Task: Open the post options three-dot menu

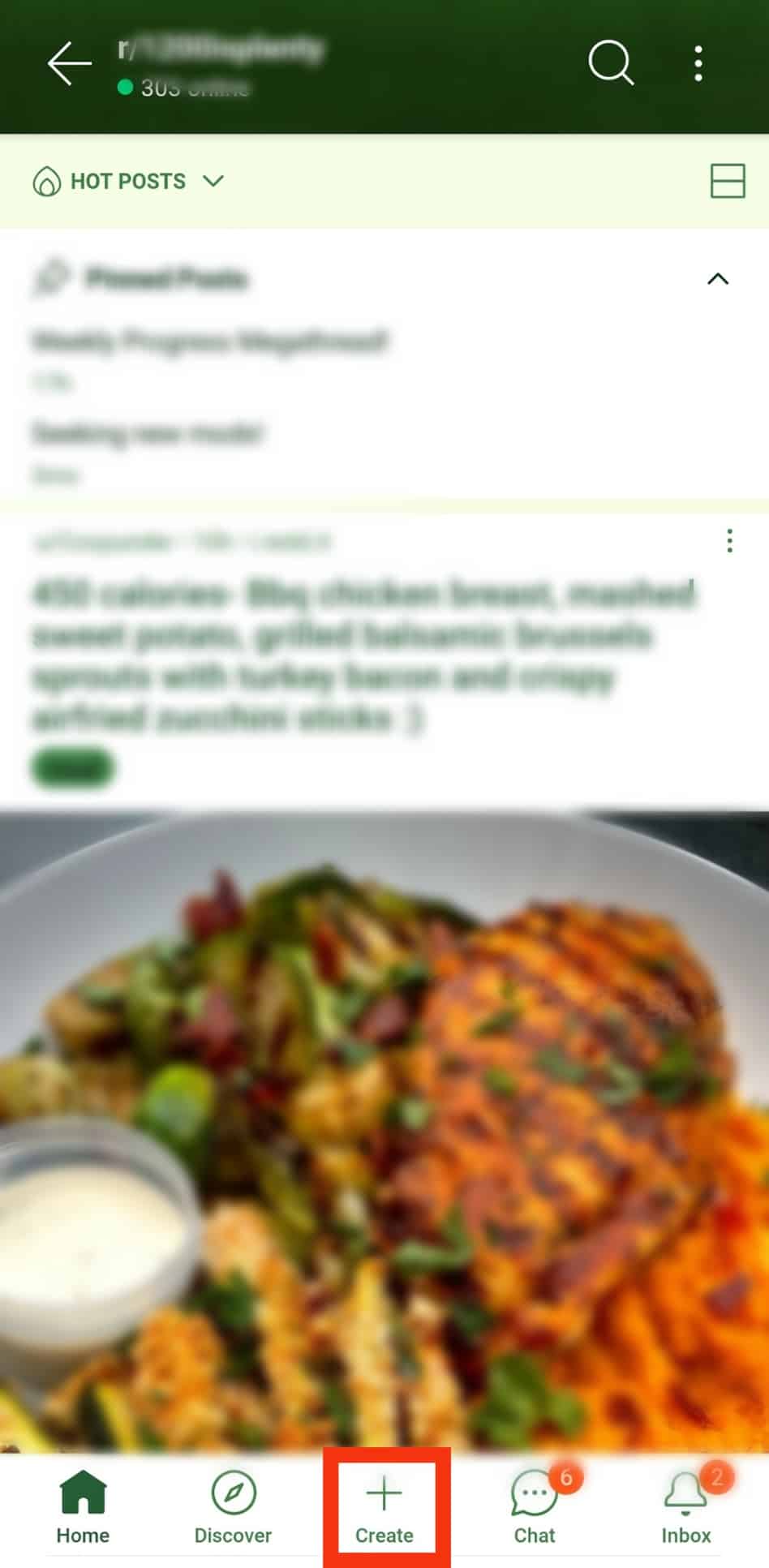Action: (730, 541)
